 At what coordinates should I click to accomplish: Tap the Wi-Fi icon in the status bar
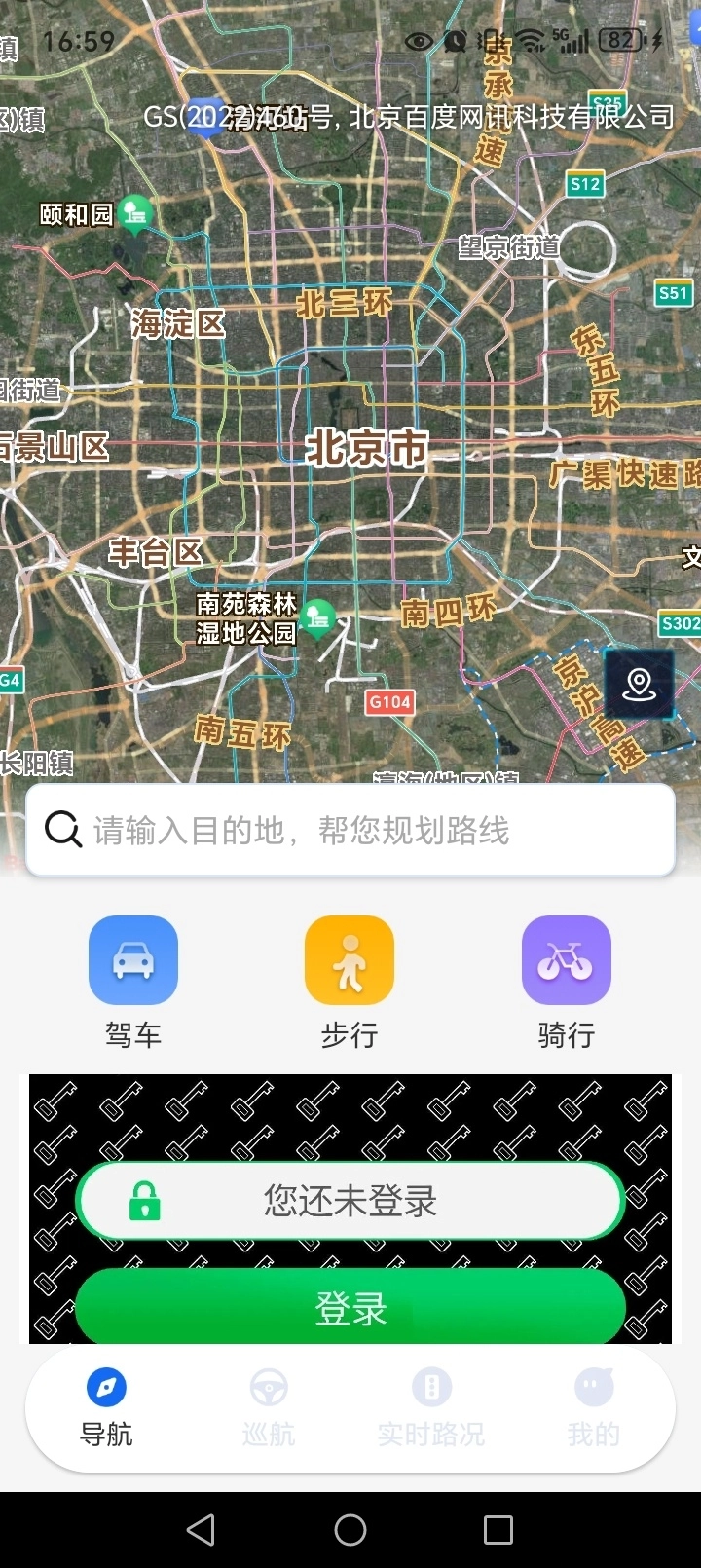(x=531, y=40)
